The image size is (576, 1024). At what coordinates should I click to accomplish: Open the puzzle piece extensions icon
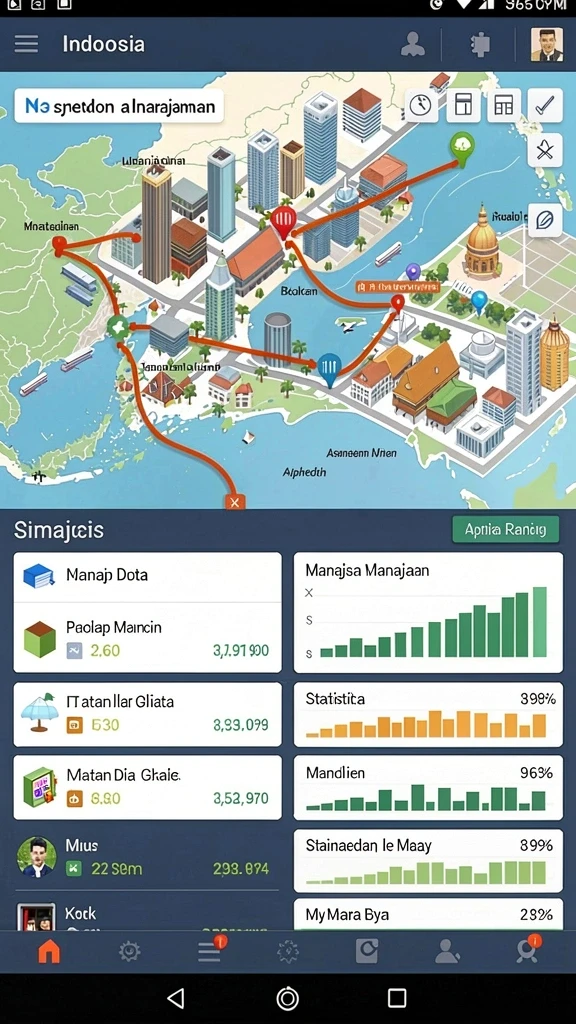point(481,45)
